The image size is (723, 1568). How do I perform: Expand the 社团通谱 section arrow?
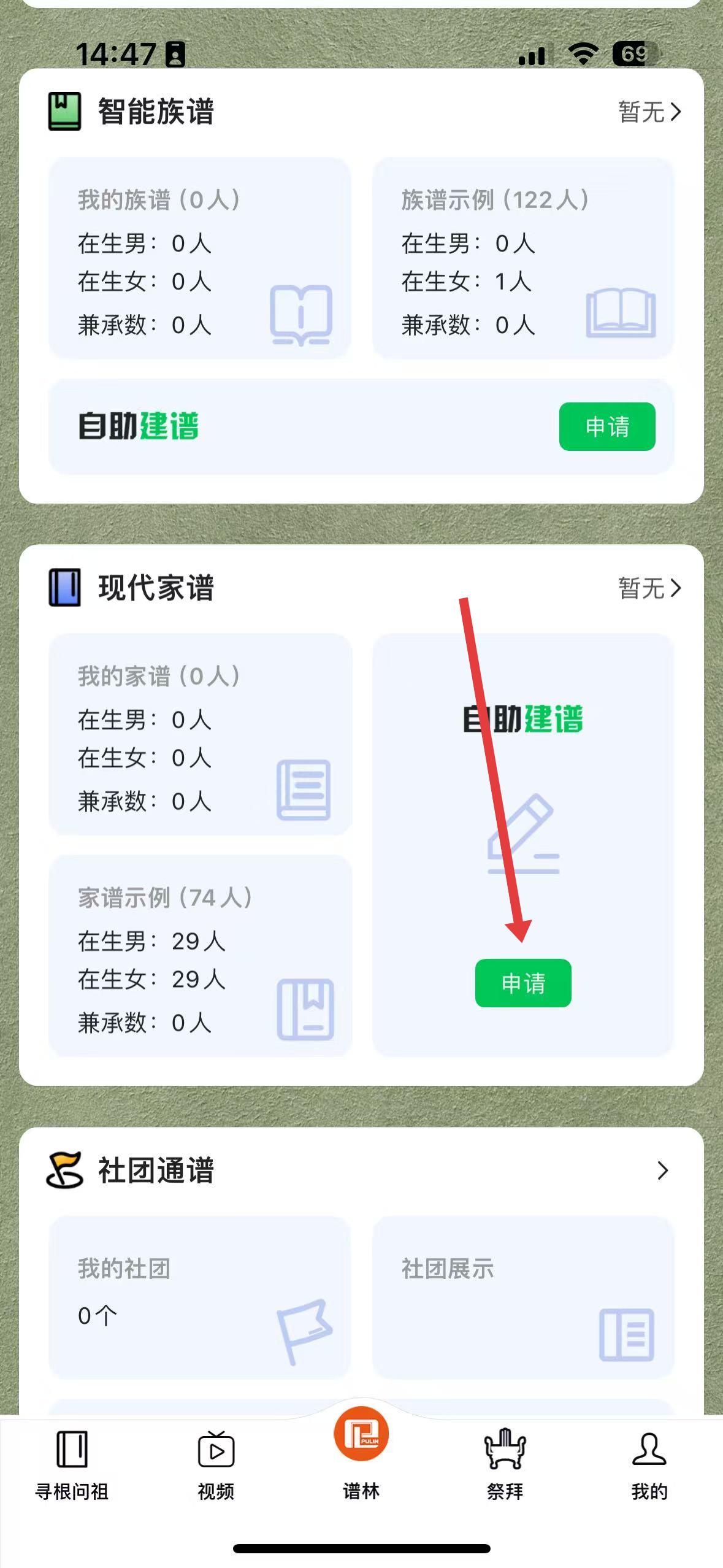[662, 1170]
